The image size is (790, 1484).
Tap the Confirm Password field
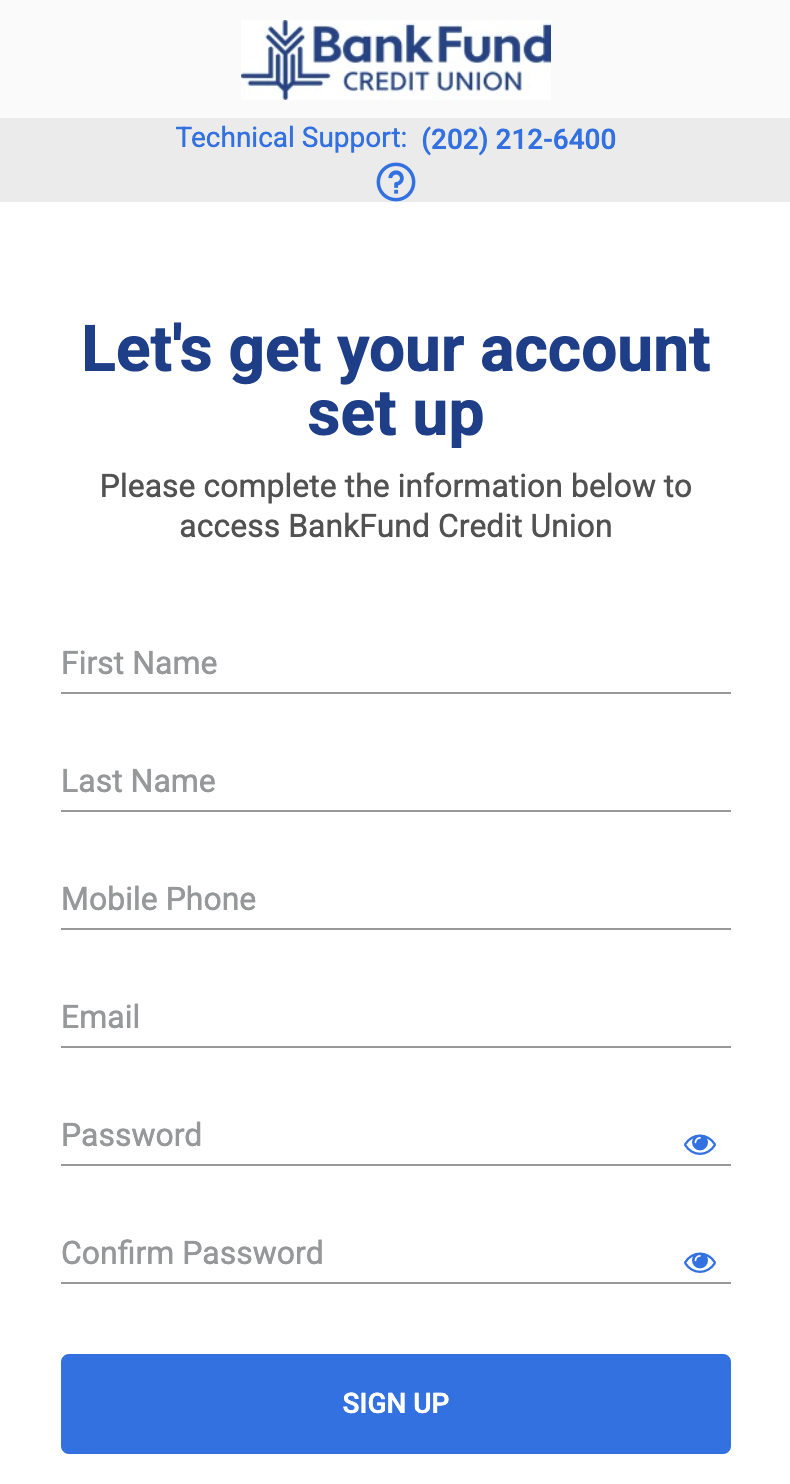click(365, 1254)
